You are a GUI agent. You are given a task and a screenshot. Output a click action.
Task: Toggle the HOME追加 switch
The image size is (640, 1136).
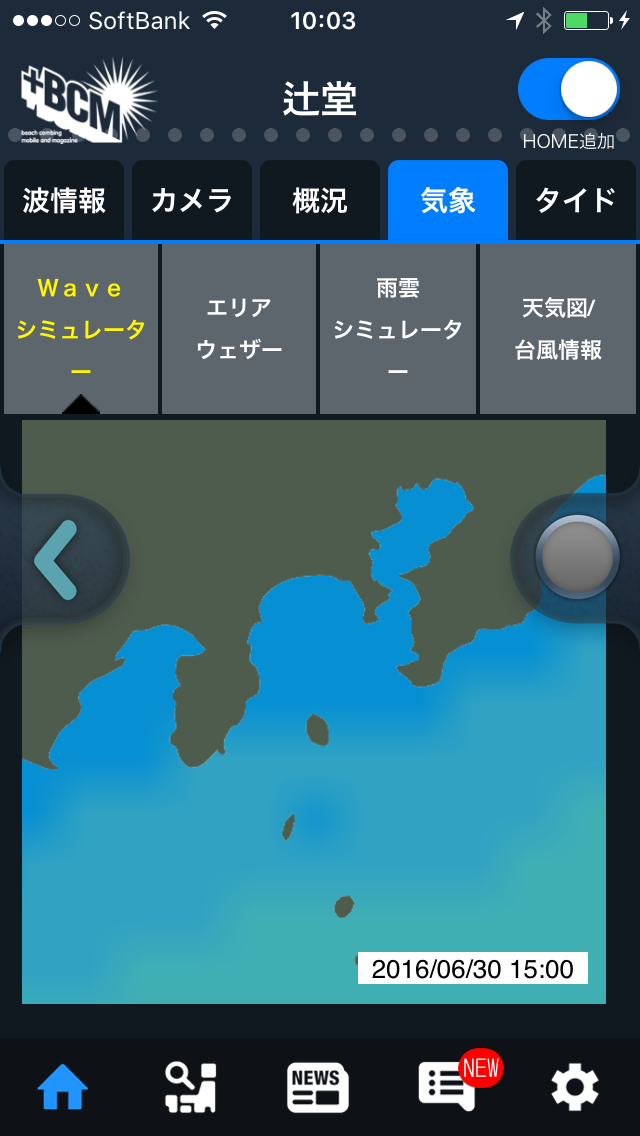pyautogui.click(x=568, y=91)
